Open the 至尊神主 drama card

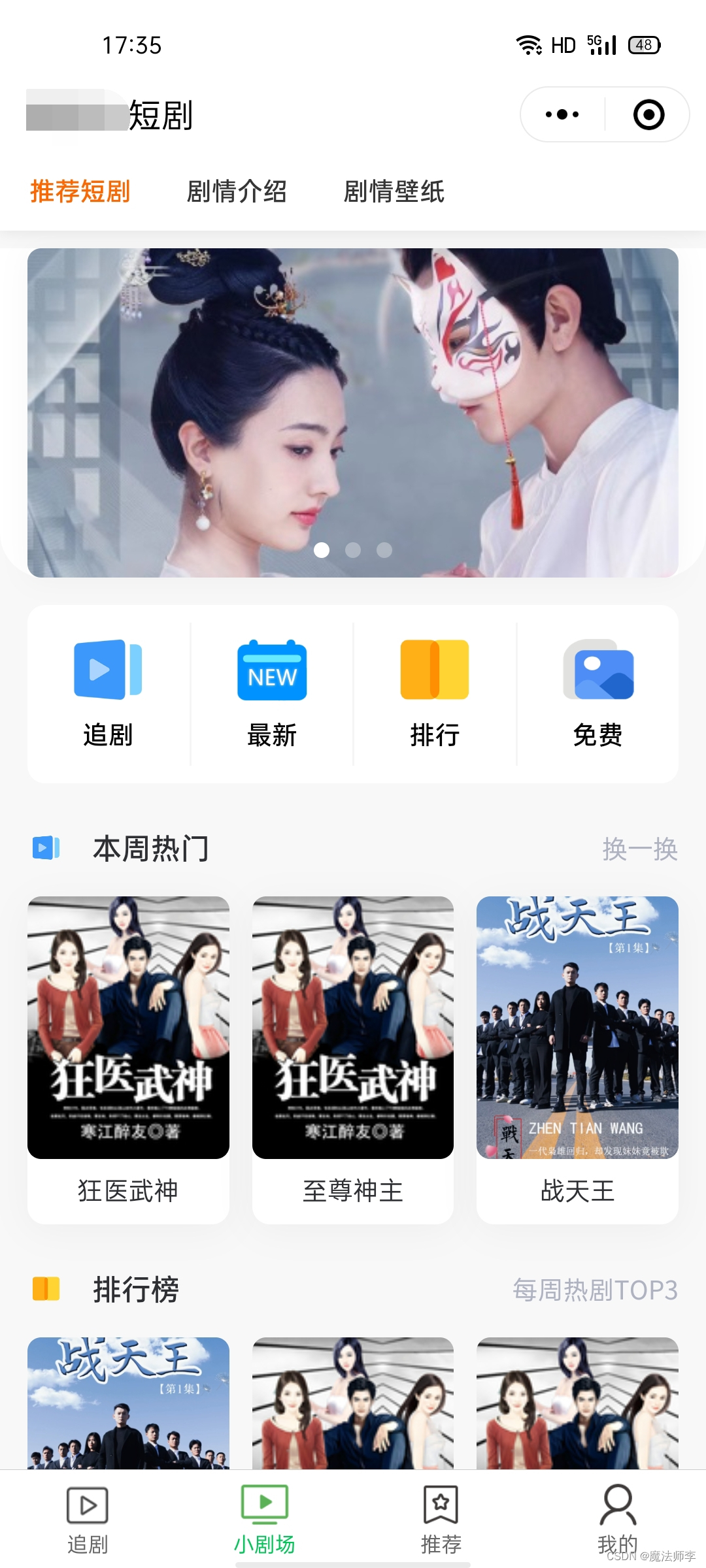tap(353, 1058)
